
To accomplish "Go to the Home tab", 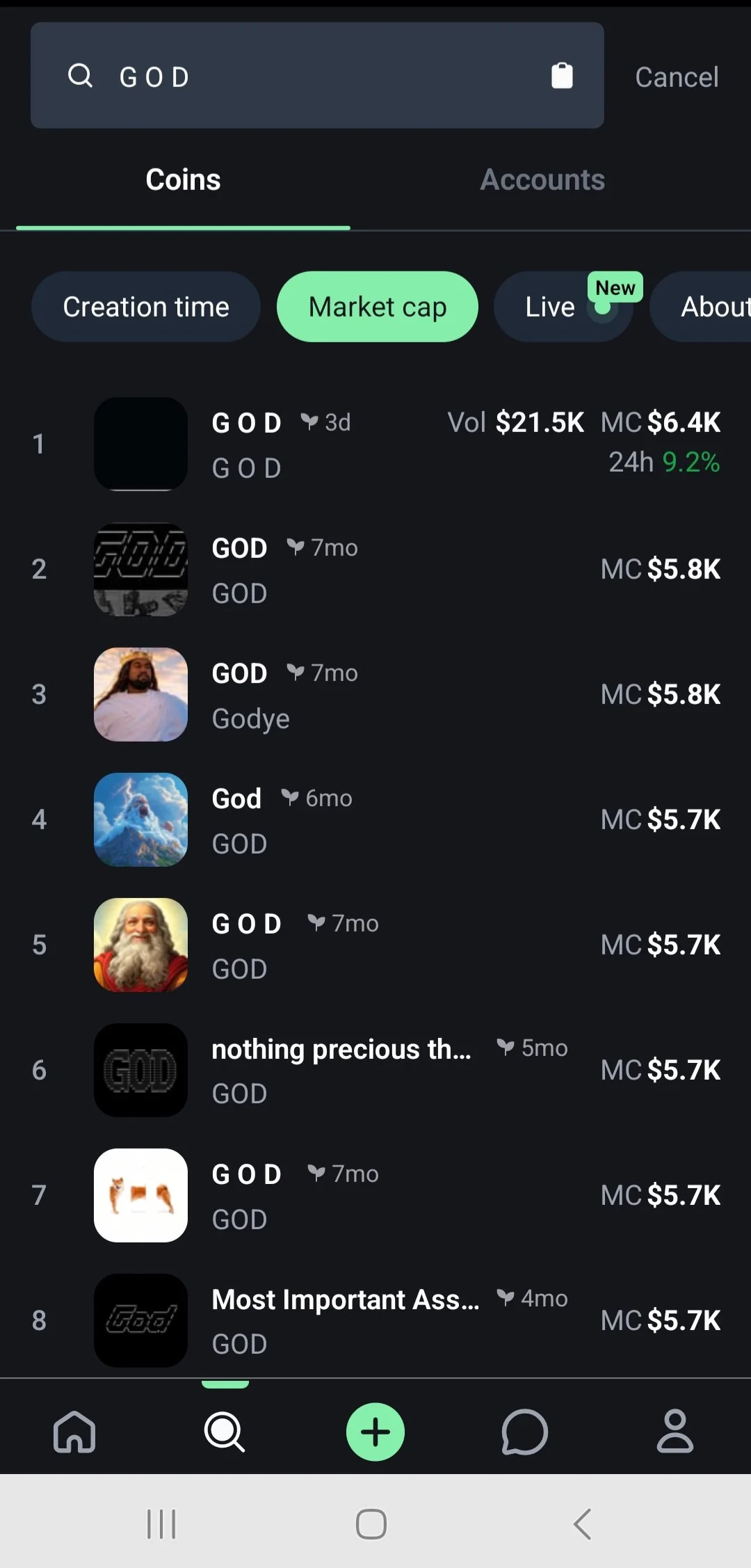I will (74, 1432).
